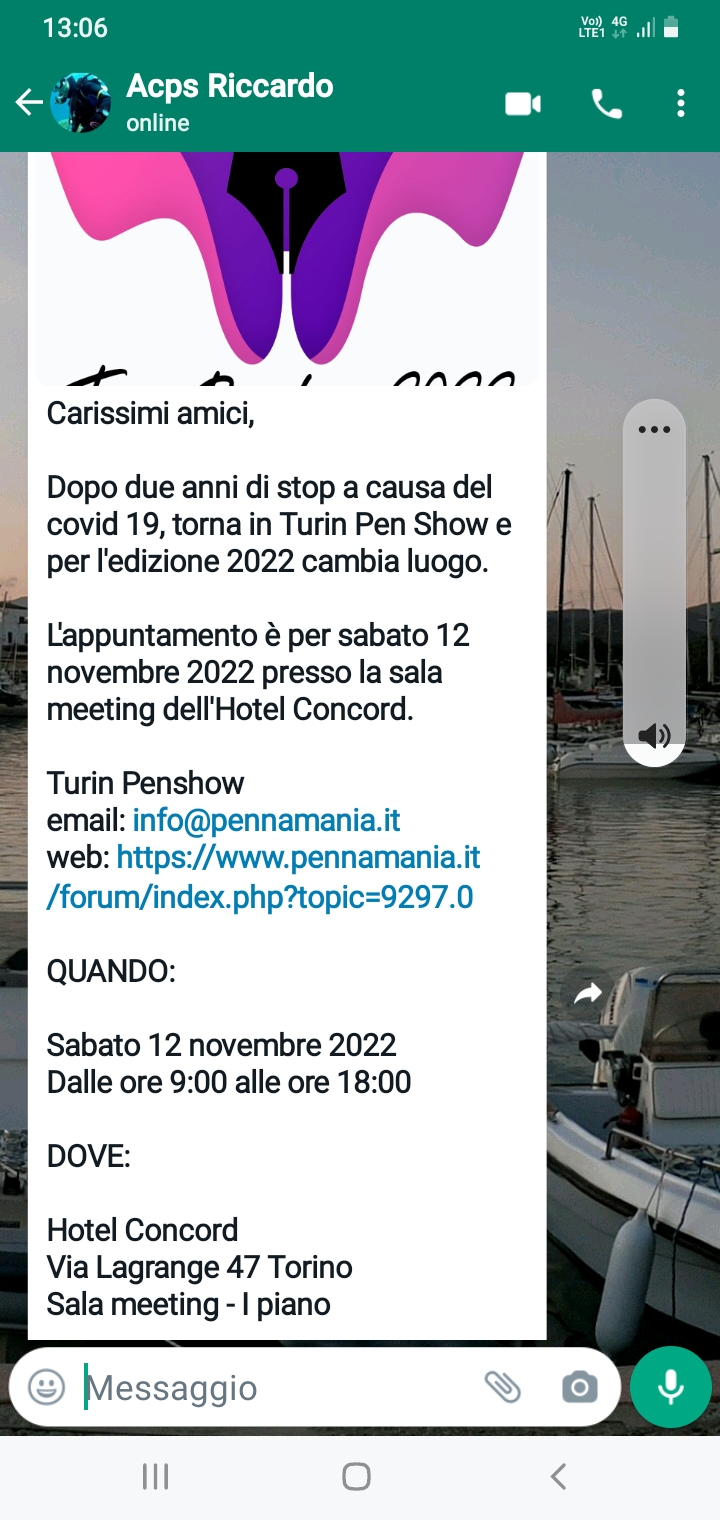The width and height of the screenshot is (720, 1520).
Task: Attach a file with the paperclip
Action: (503, 1387)
